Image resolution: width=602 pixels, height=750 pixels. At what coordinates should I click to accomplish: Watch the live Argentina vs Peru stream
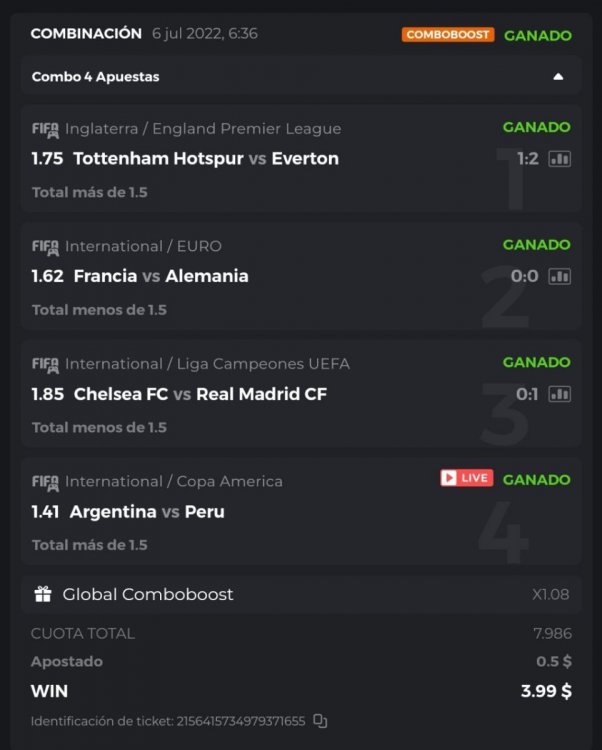point(466,478)
